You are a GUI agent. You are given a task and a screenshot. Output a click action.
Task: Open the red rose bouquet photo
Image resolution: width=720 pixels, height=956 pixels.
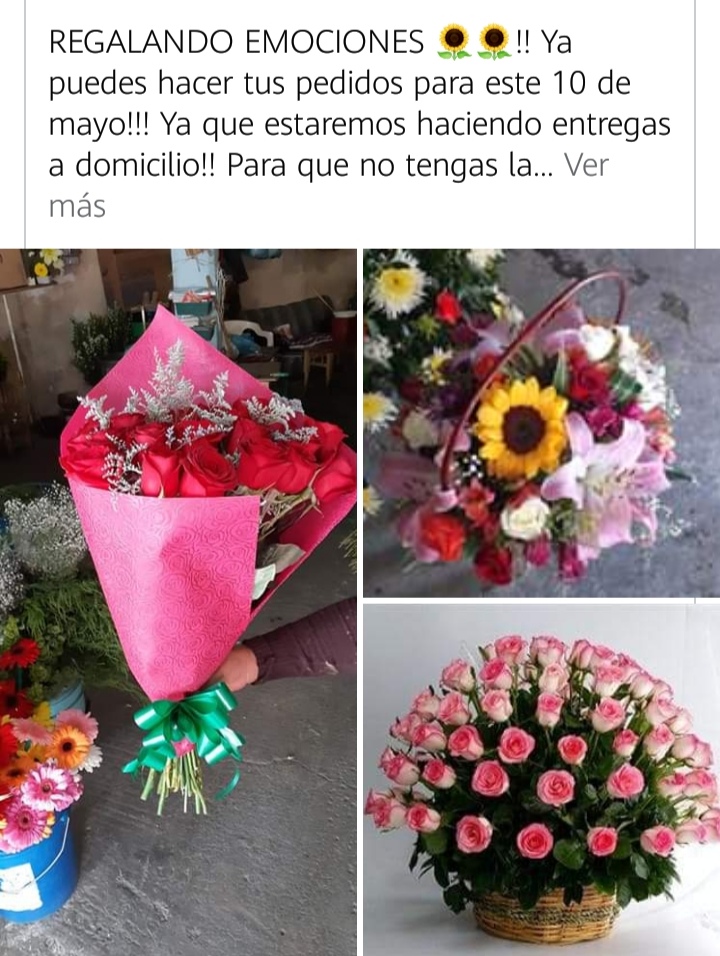178,602
